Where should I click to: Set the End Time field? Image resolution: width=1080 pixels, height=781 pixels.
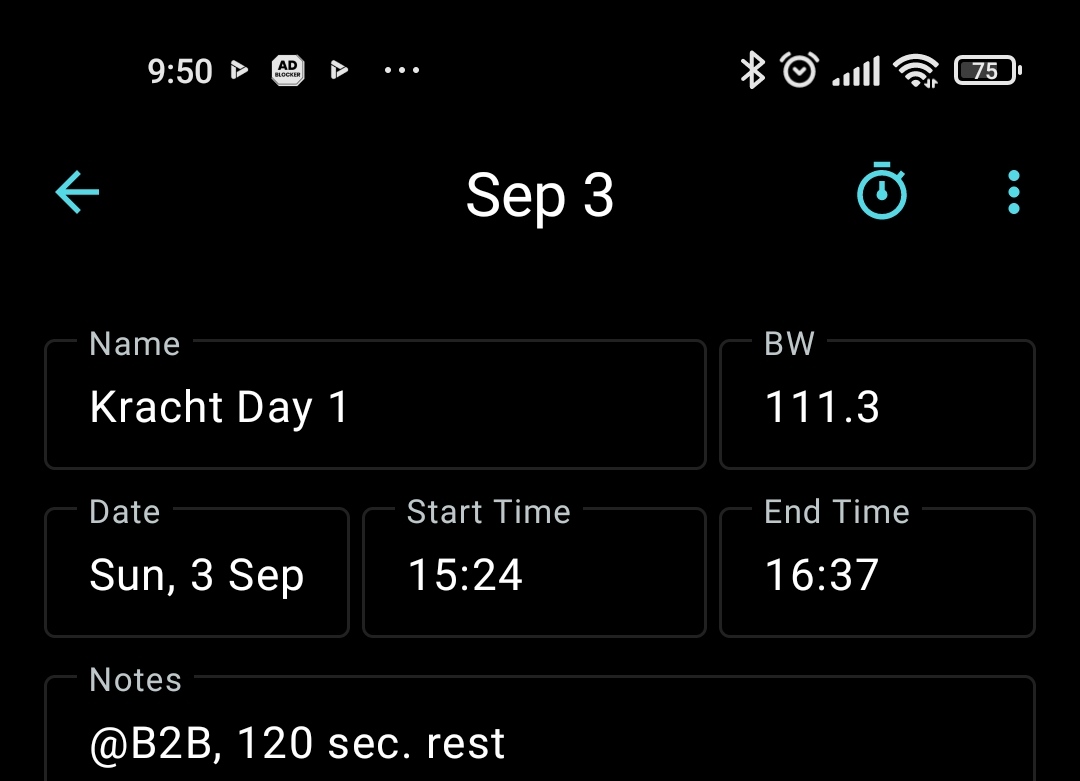[x=877, y=575]
